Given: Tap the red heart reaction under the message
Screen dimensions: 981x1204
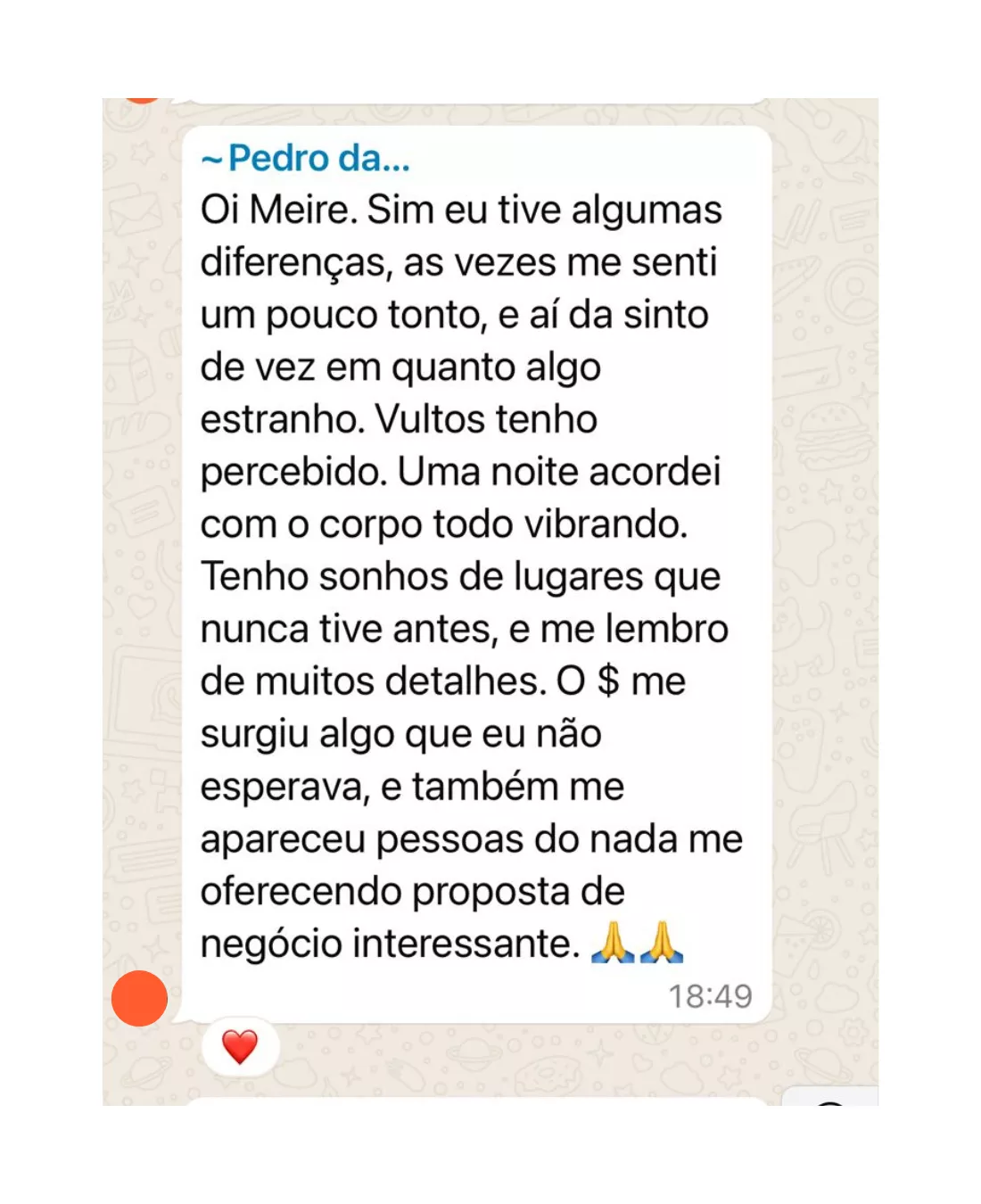Looking at the screenshot, I should tap(240, 1046).
